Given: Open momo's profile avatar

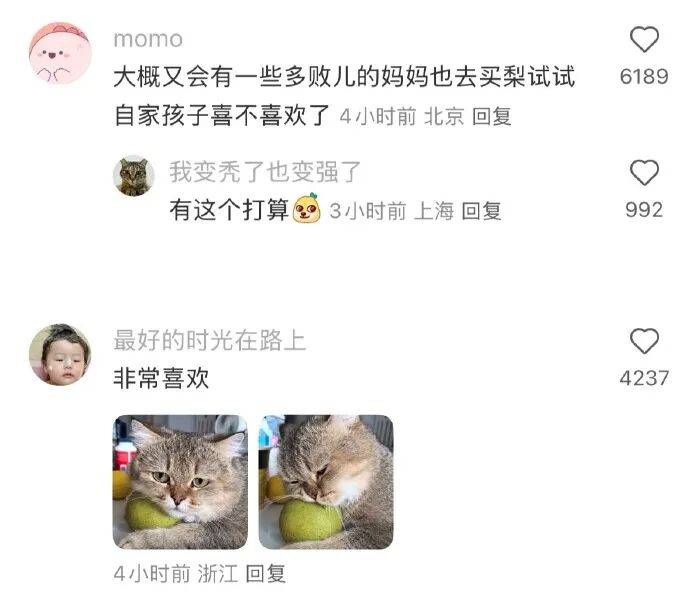Looking at the screenshot, I should [60, 55].
